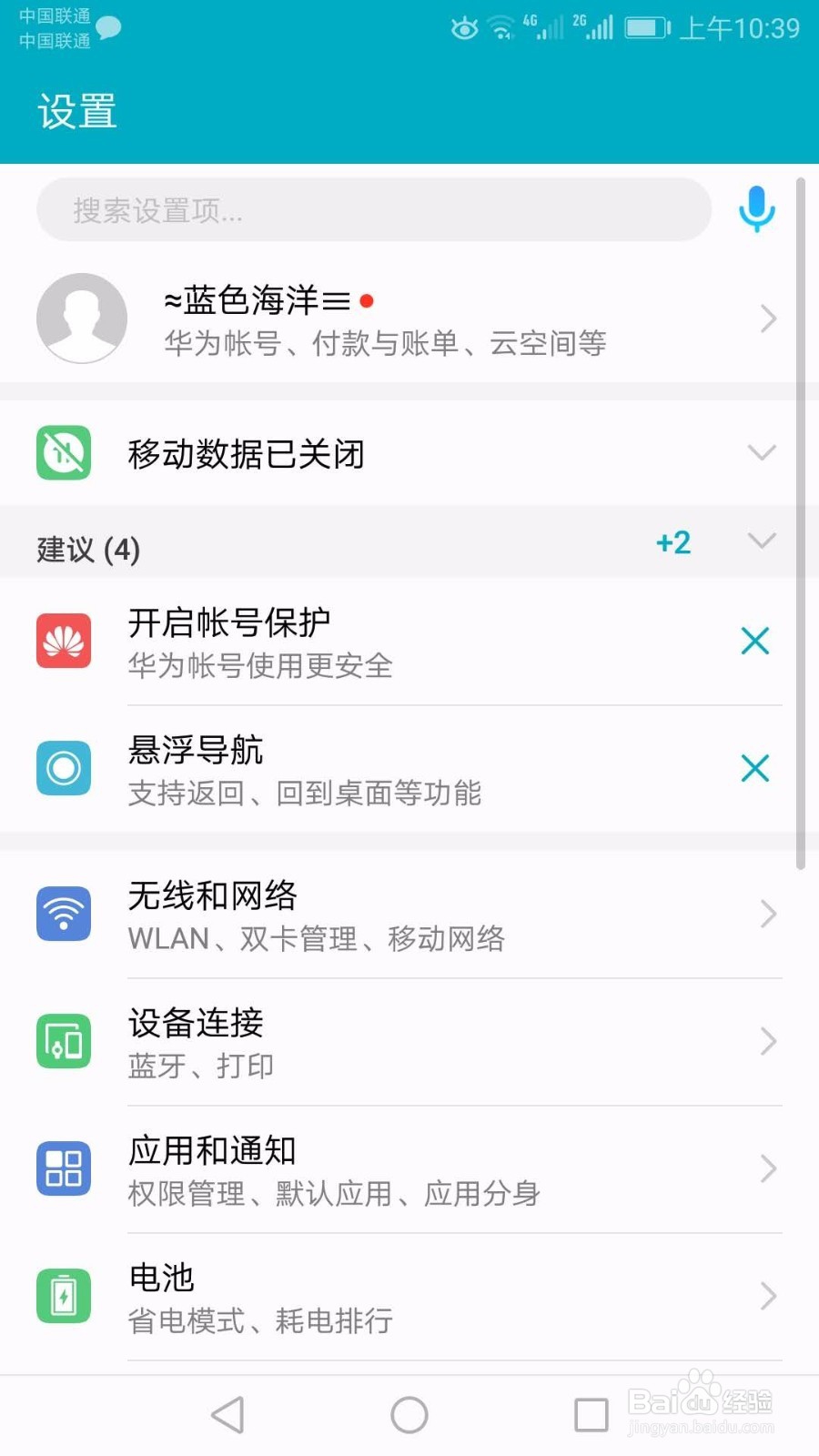The width and height of the screenshot is (819, 1456).
Task: Tap the 搜索设置项 search input field
Action: 373,209
